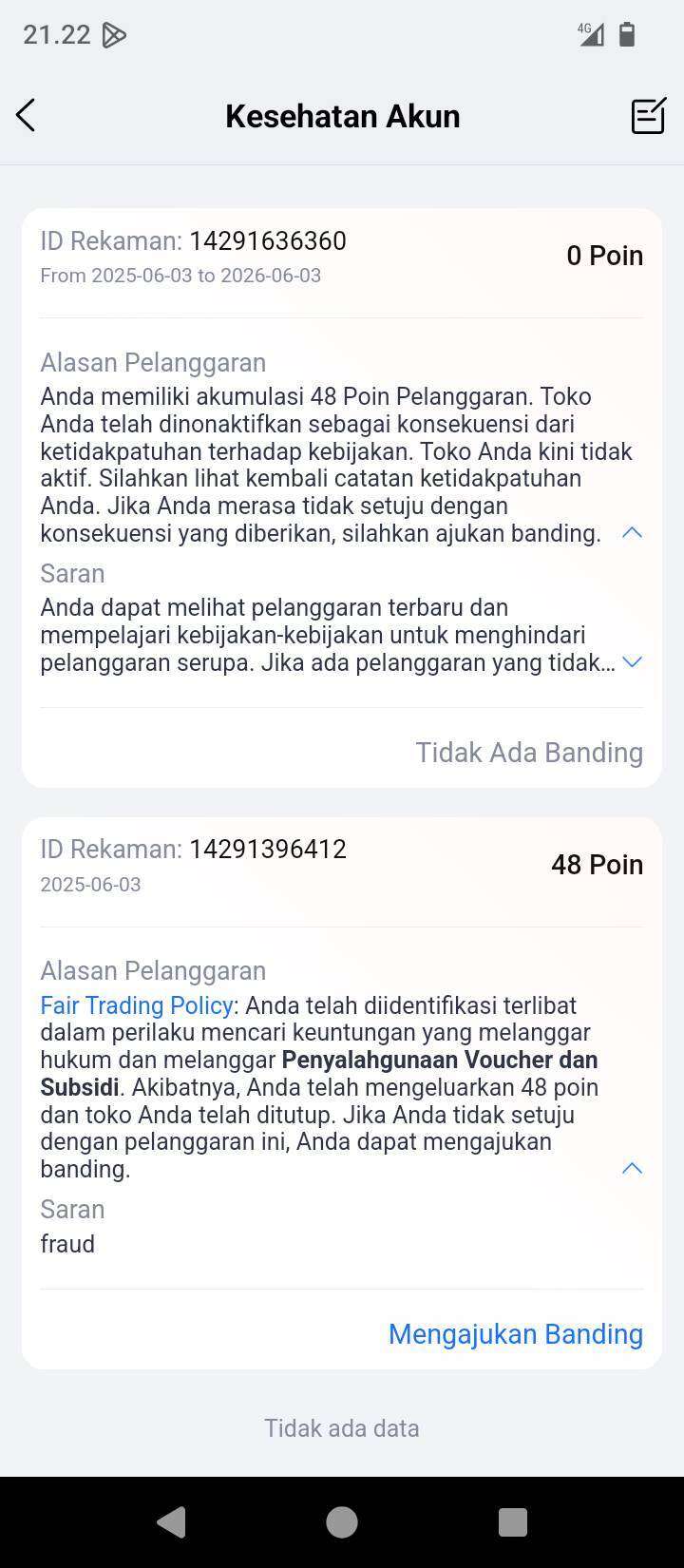This screenshot has height=1568, width=684.
Task: Go back from Kesehatan Akun page
Action: 26,116
